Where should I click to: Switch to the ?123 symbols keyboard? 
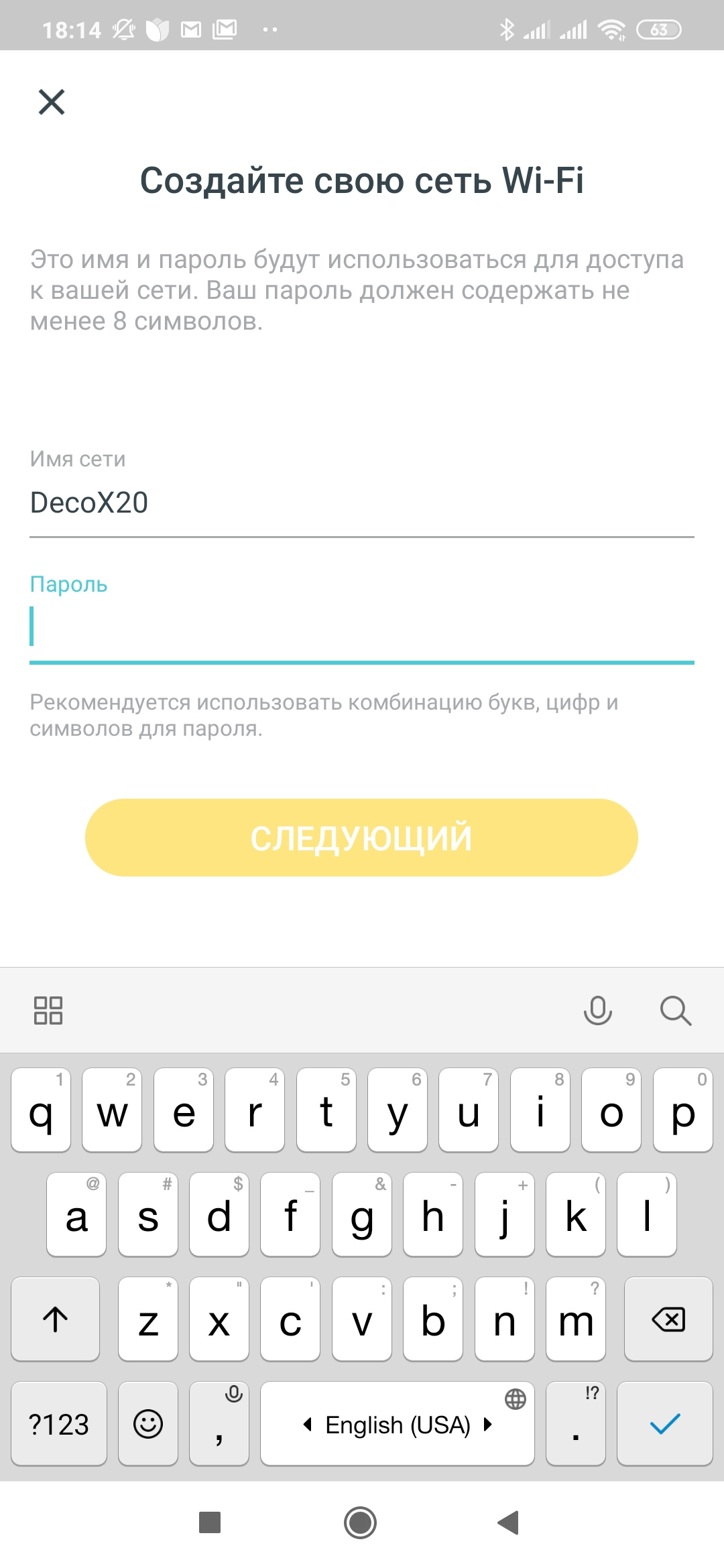(59, 1423)
